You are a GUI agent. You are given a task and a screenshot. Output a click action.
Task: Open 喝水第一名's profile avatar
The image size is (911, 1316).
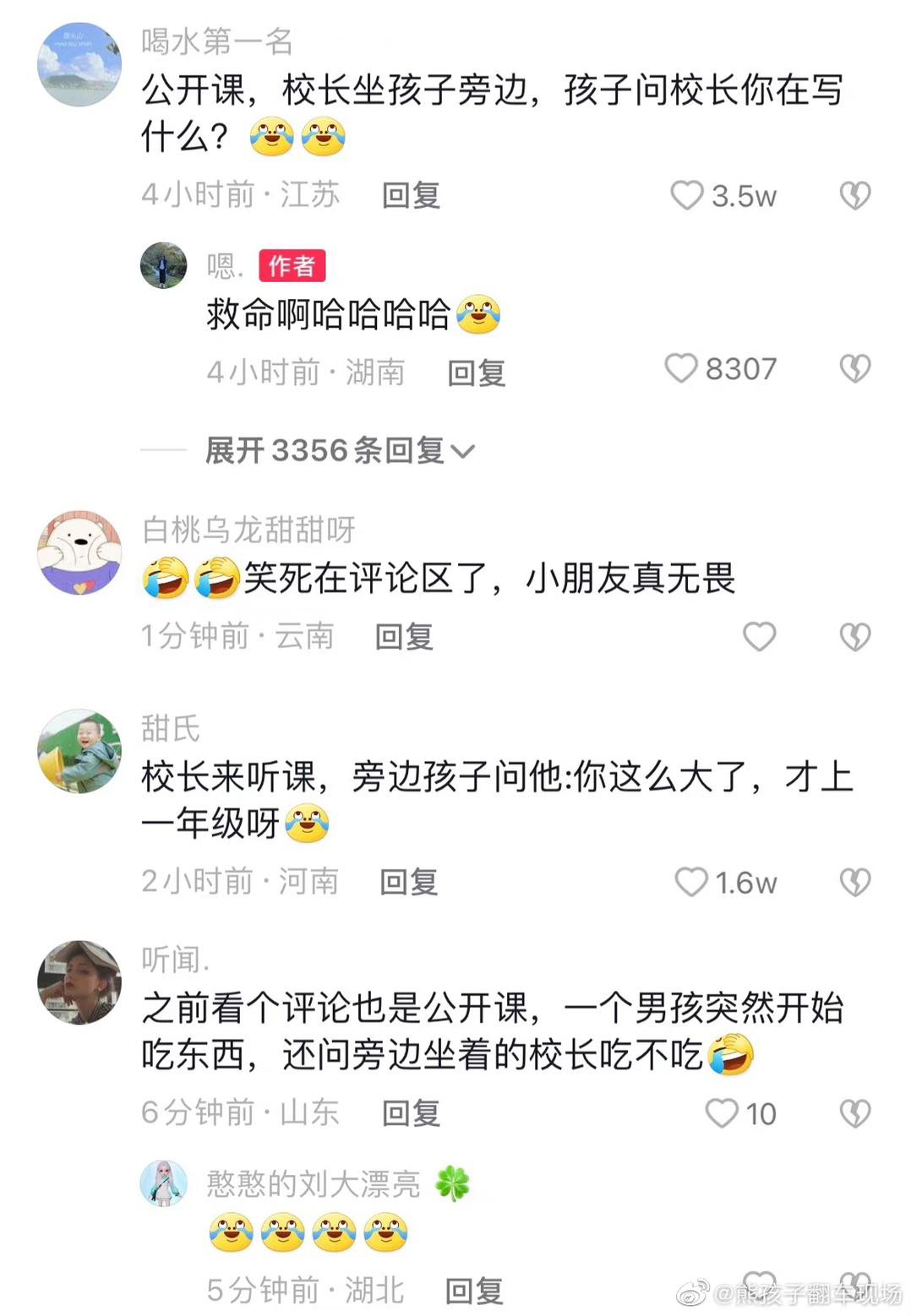pos(80,65)
